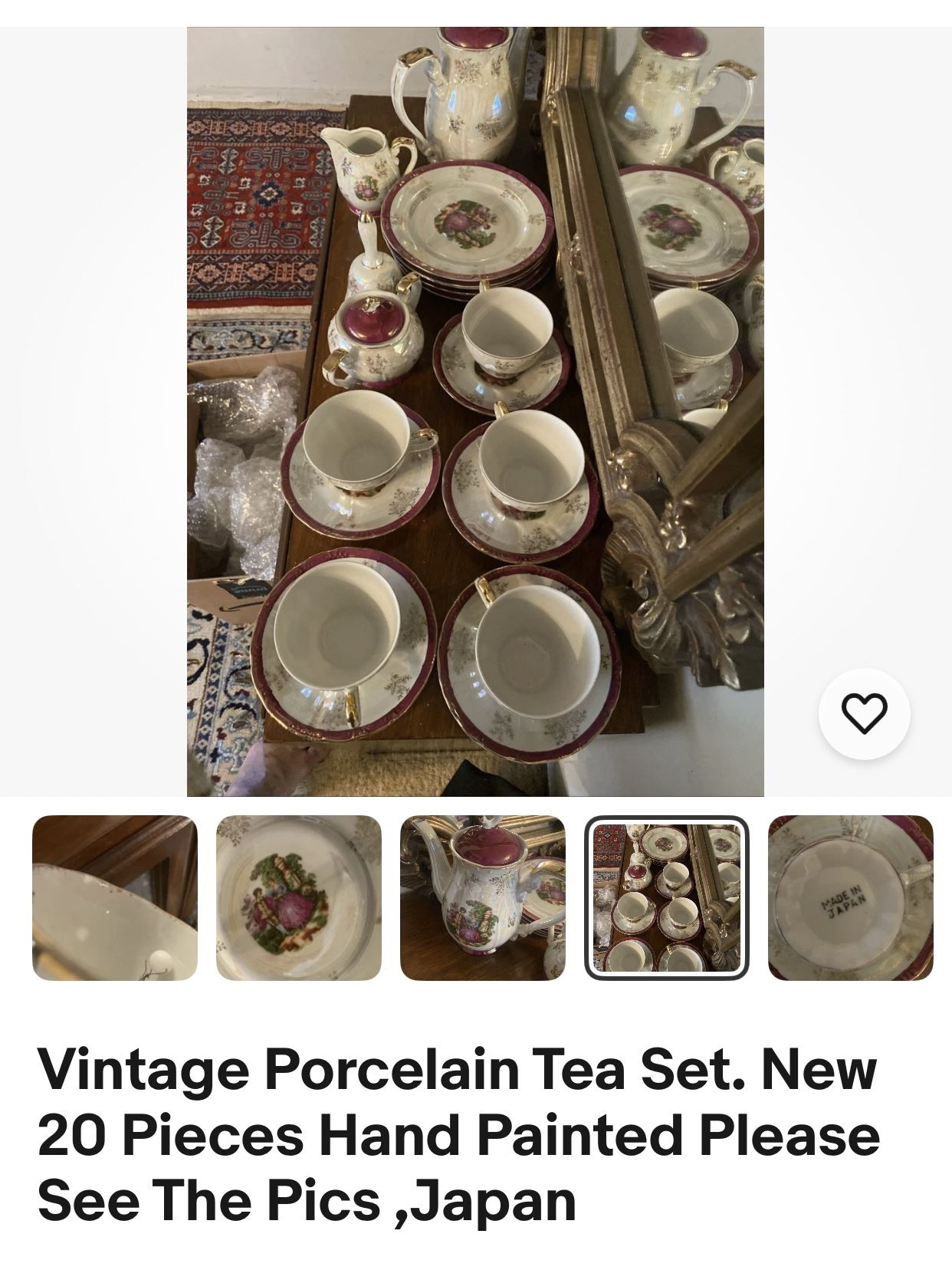
Task: Select the thumbnail of the painted couple on plate
Action: click(x=299, y=897)
